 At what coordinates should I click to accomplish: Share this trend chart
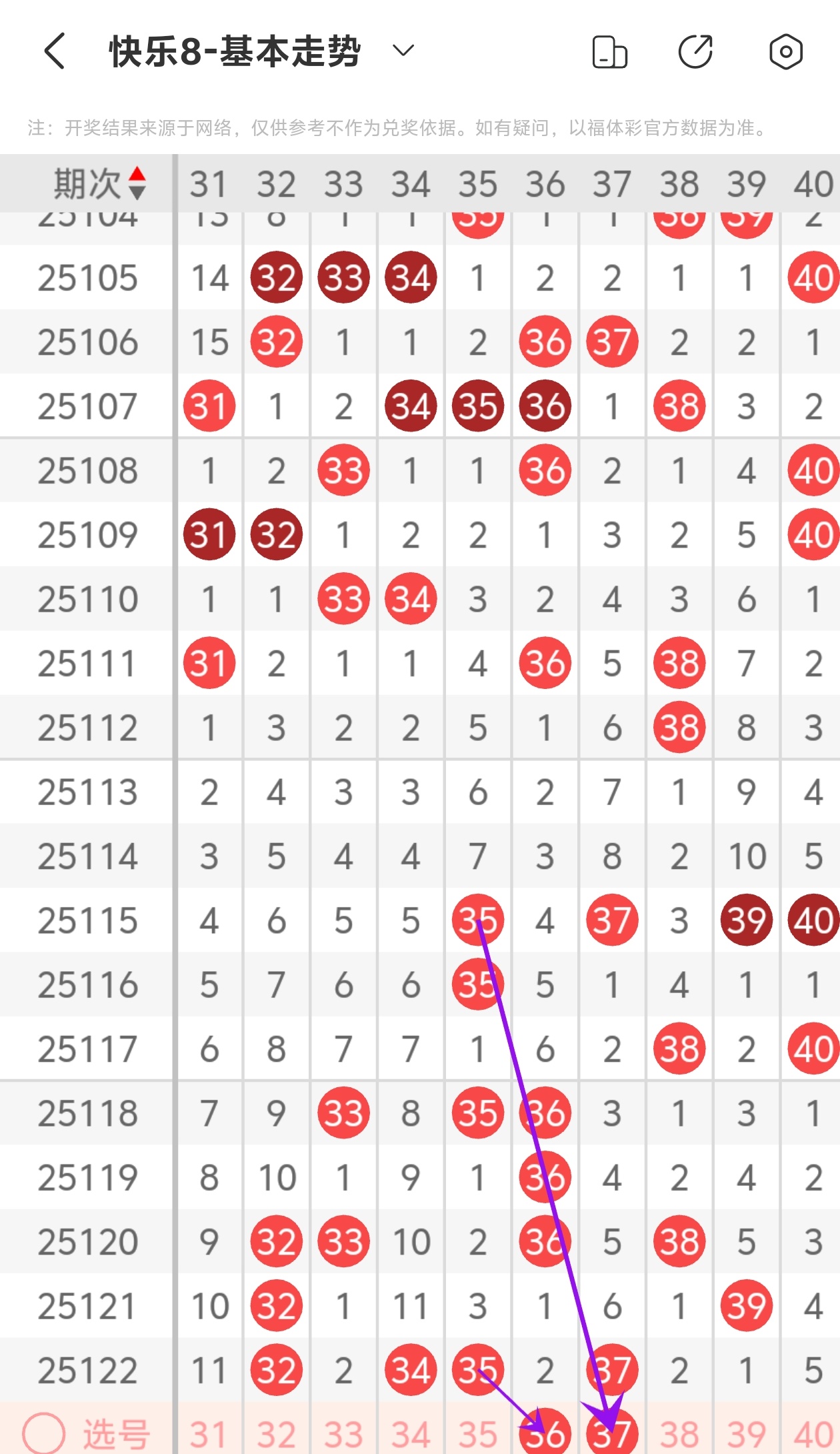point(696,51)
